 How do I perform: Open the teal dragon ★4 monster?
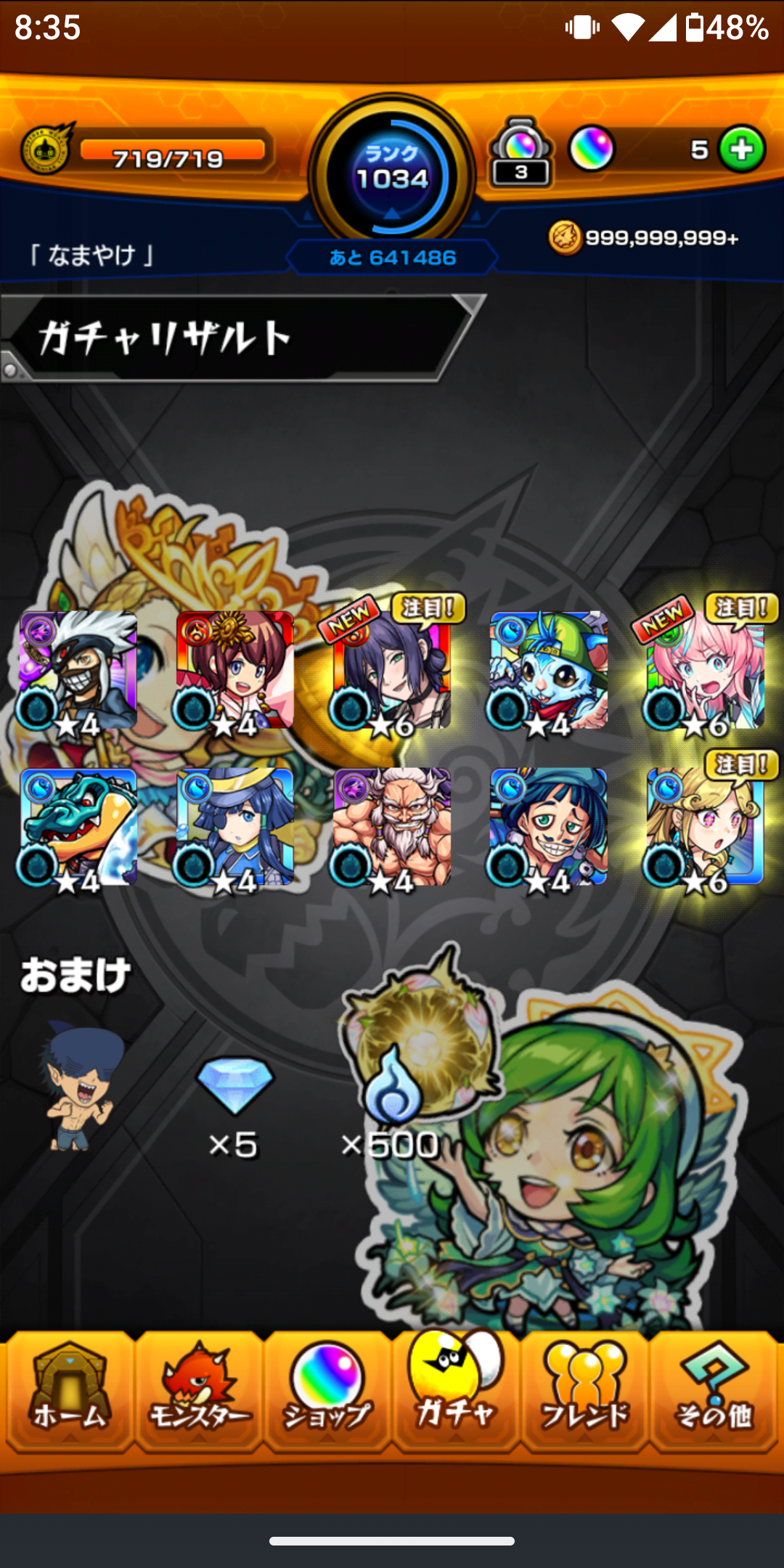(78, 828)
